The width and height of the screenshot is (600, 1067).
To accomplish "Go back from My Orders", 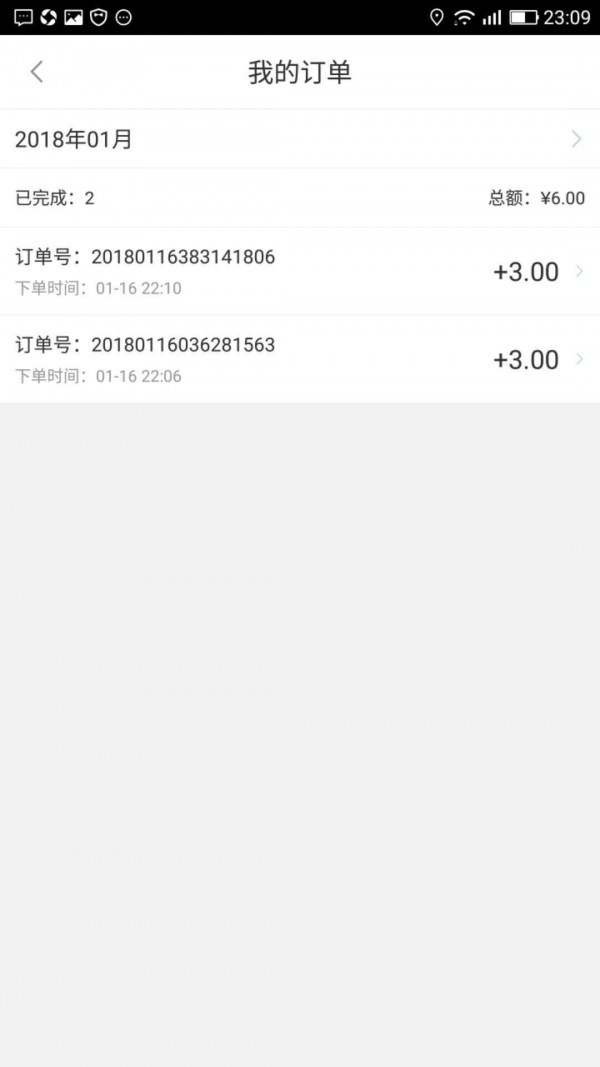I will (37, 72).
